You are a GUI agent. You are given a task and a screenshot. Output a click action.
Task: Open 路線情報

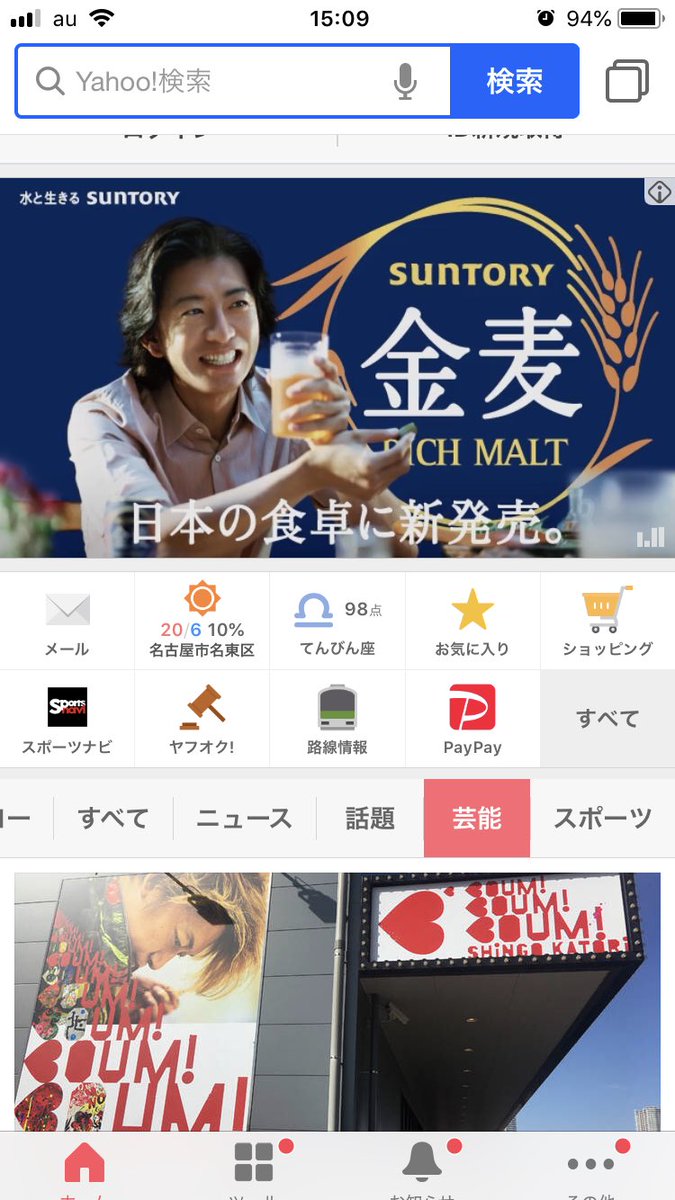point(337,719)
